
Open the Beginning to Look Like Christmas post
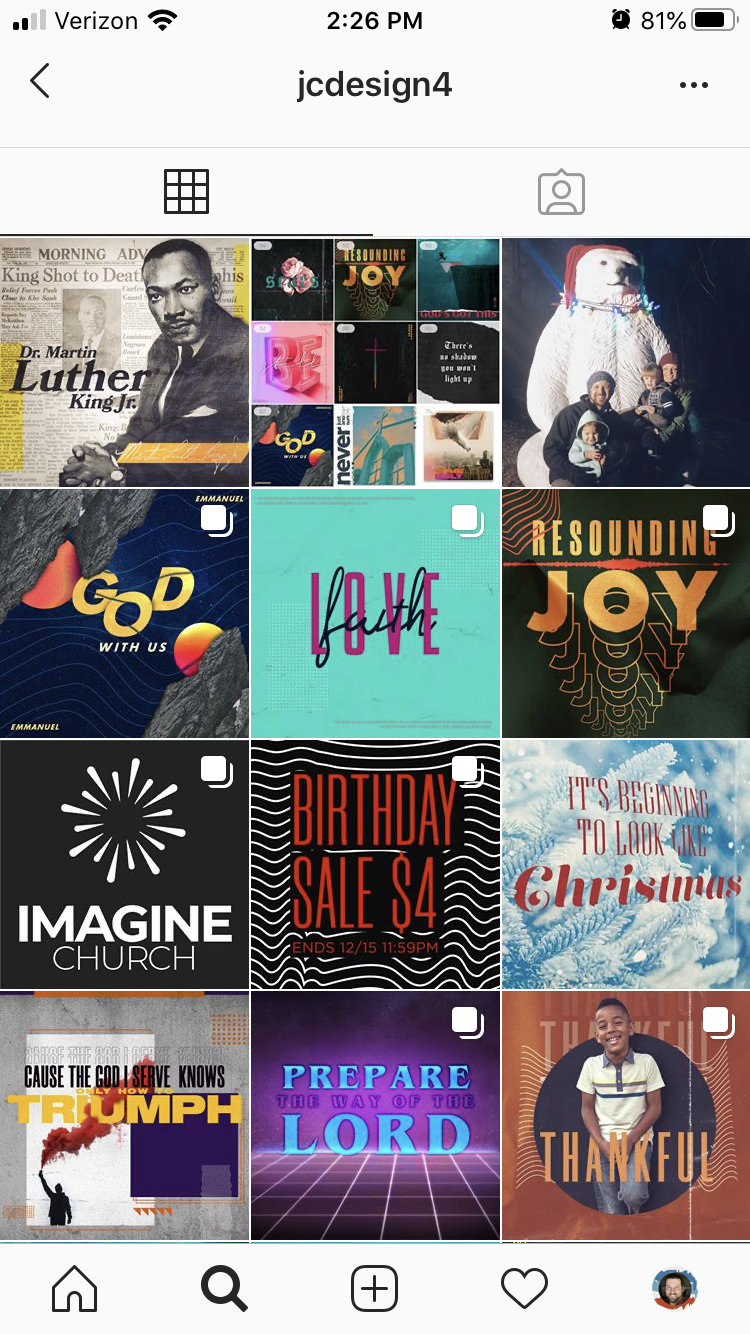click(x=626, y=864)
